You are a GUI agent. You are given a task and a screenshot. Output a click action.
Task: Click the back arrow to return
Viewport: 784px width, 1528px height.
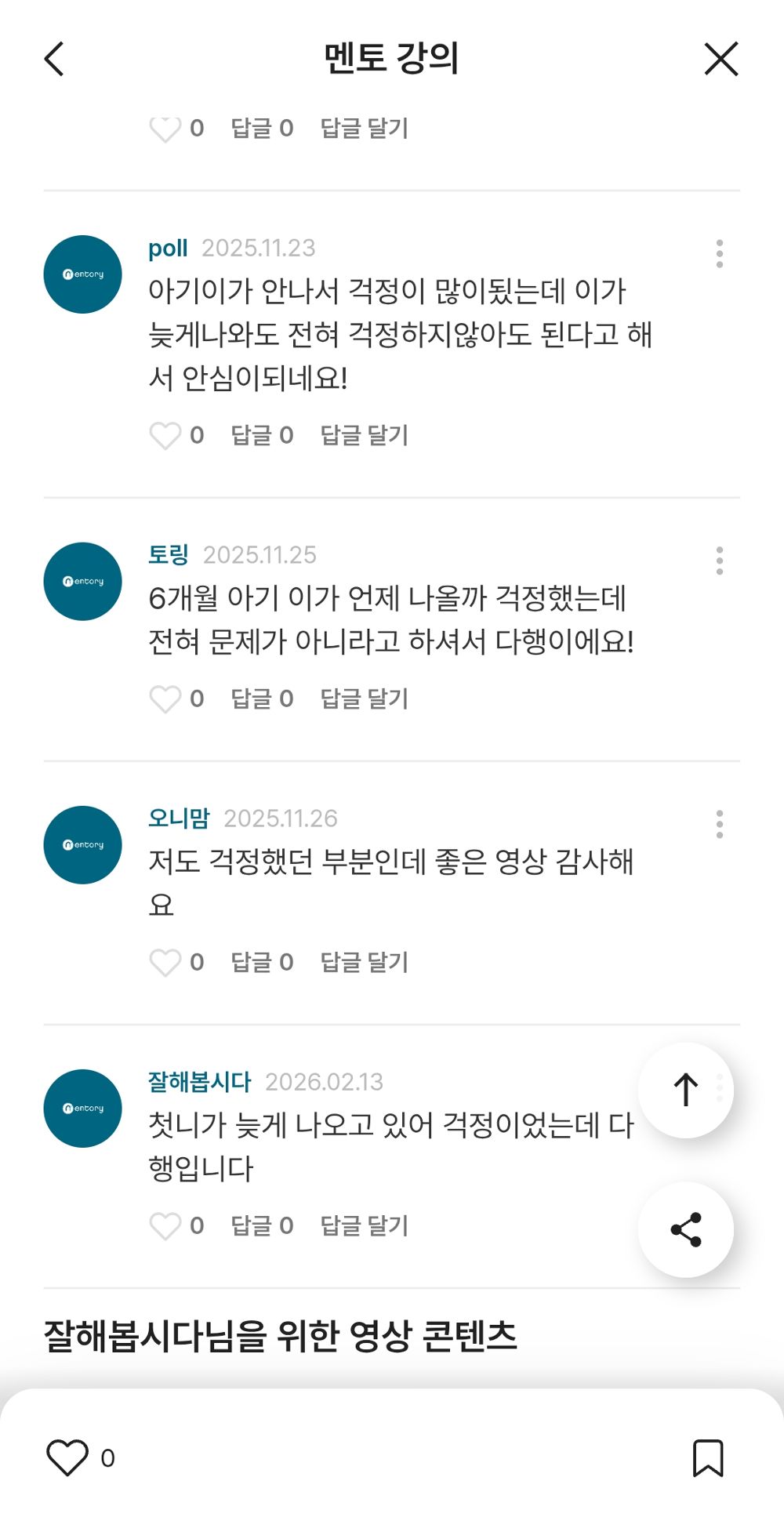point(55,59)
